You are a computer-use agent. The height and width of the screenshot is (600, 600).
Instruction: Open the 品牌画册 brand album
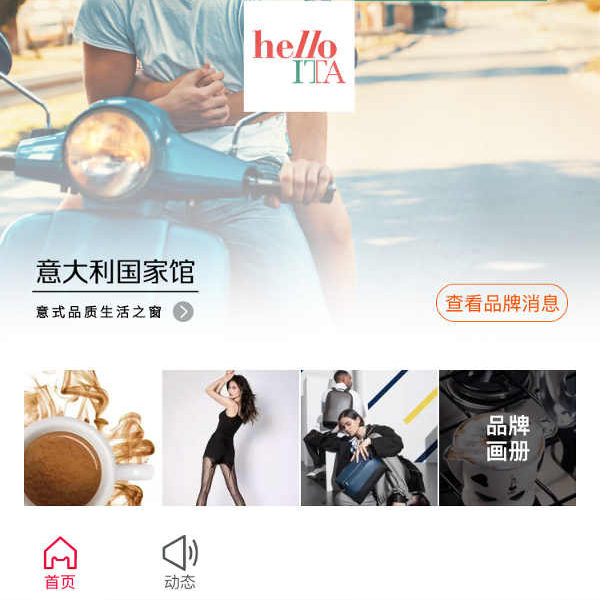507,438
